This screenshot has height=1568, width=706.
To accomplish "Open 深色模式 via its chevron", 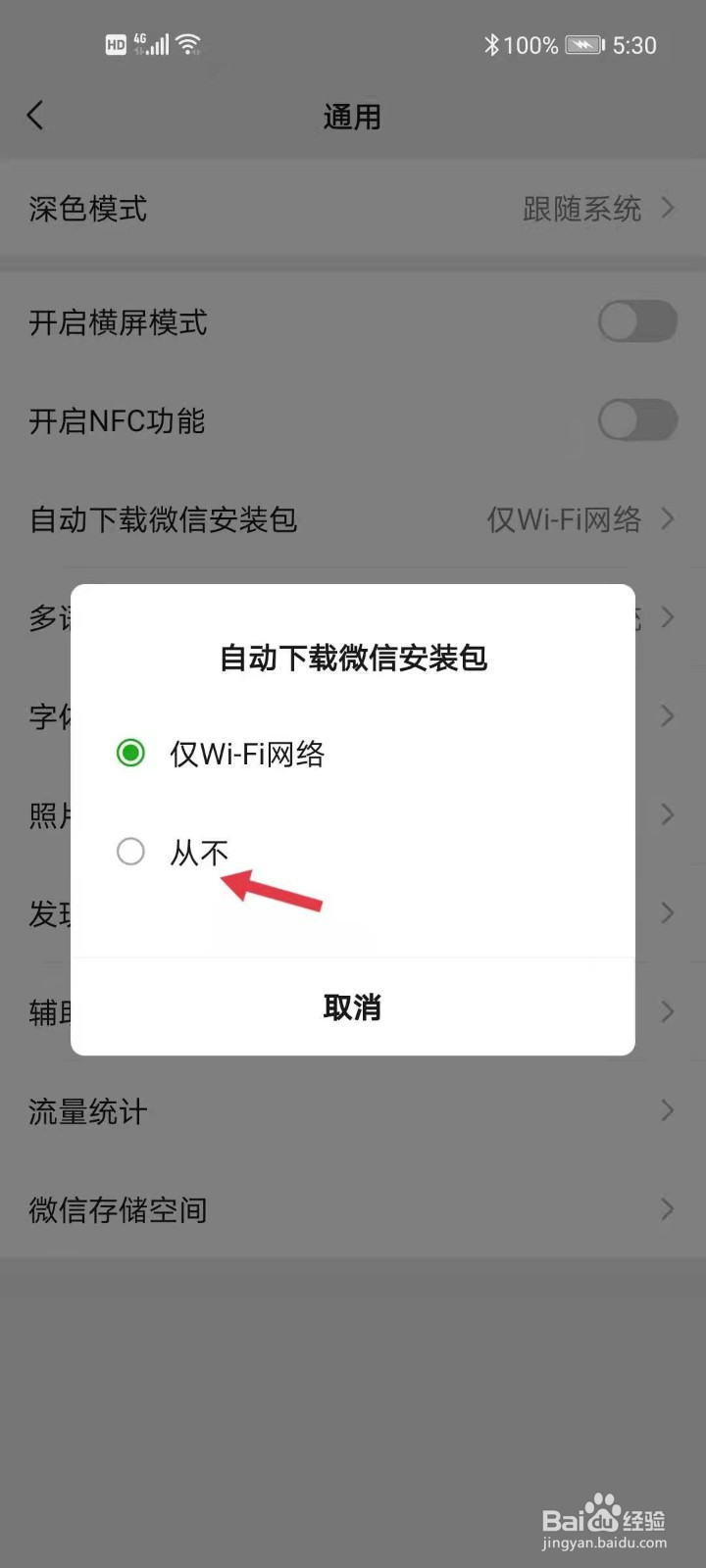I will 668,209.
